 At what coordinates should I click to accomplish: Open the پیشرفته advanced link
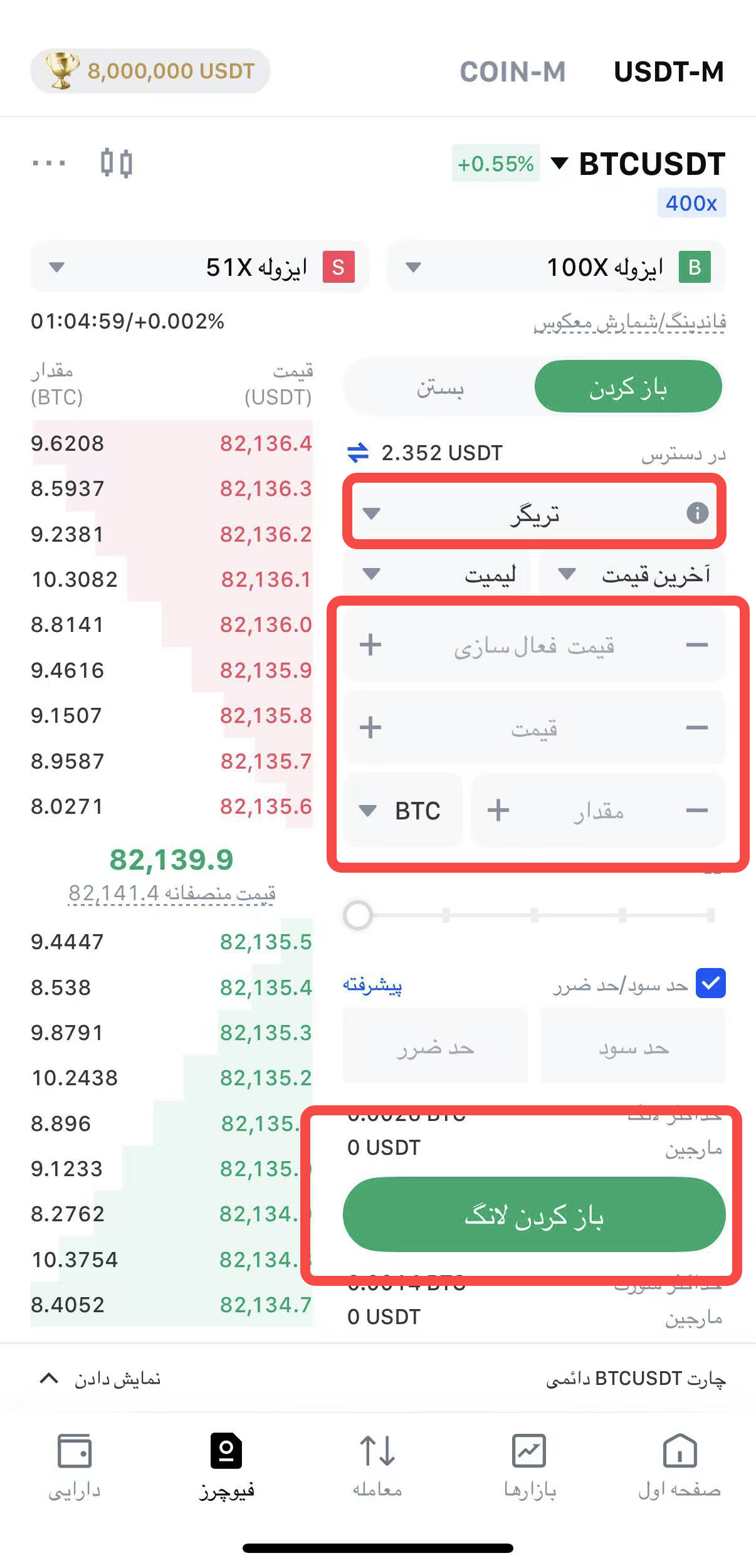pos(372,985)
